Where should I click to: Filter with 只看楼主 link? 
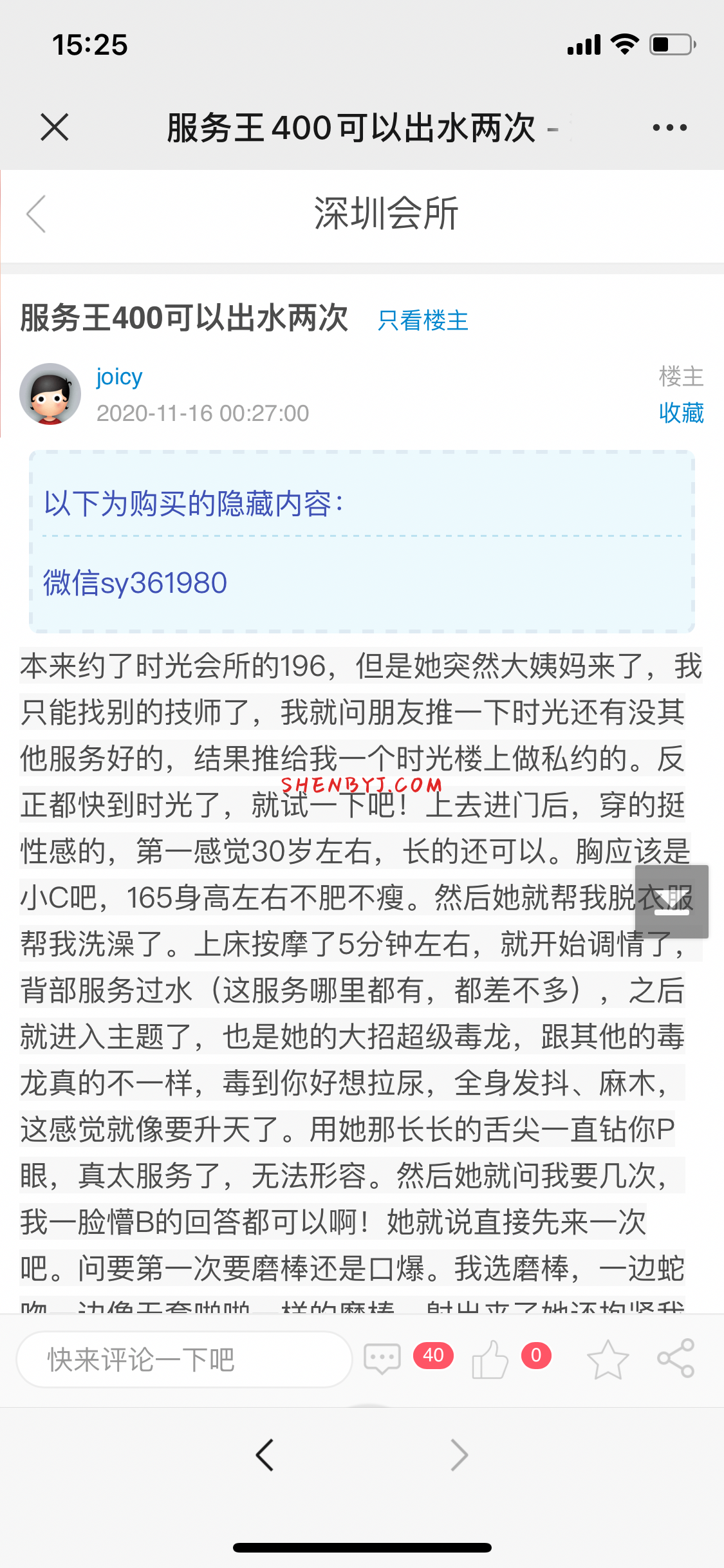[423, 320]
